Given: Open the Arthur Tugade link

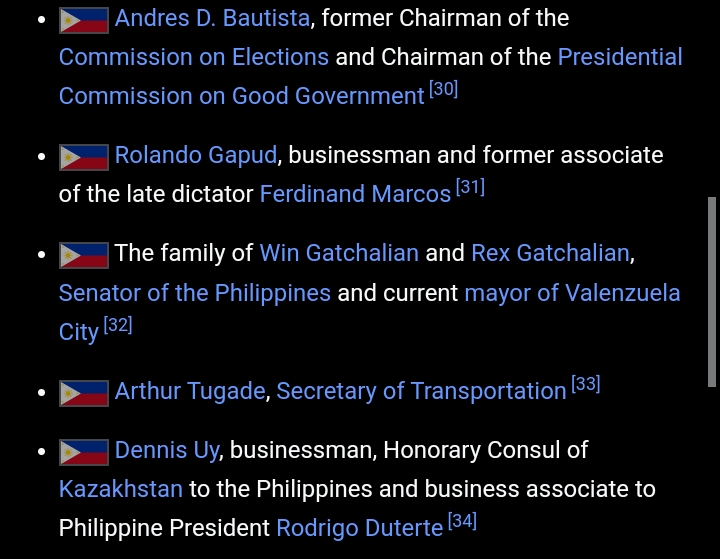Looking at the screenshot, I should pos(190,391).
